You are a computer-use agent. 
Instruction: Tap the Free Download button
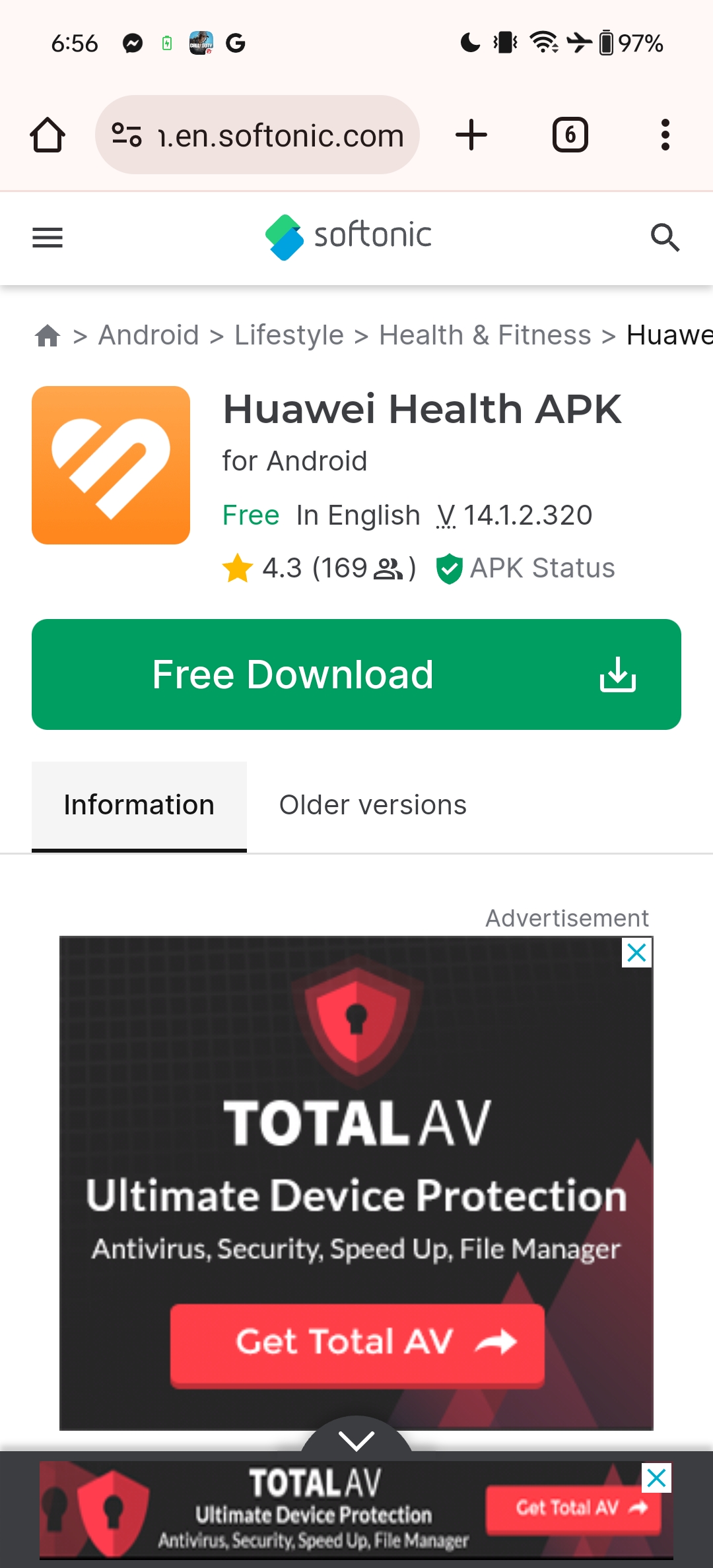point(356,674)
